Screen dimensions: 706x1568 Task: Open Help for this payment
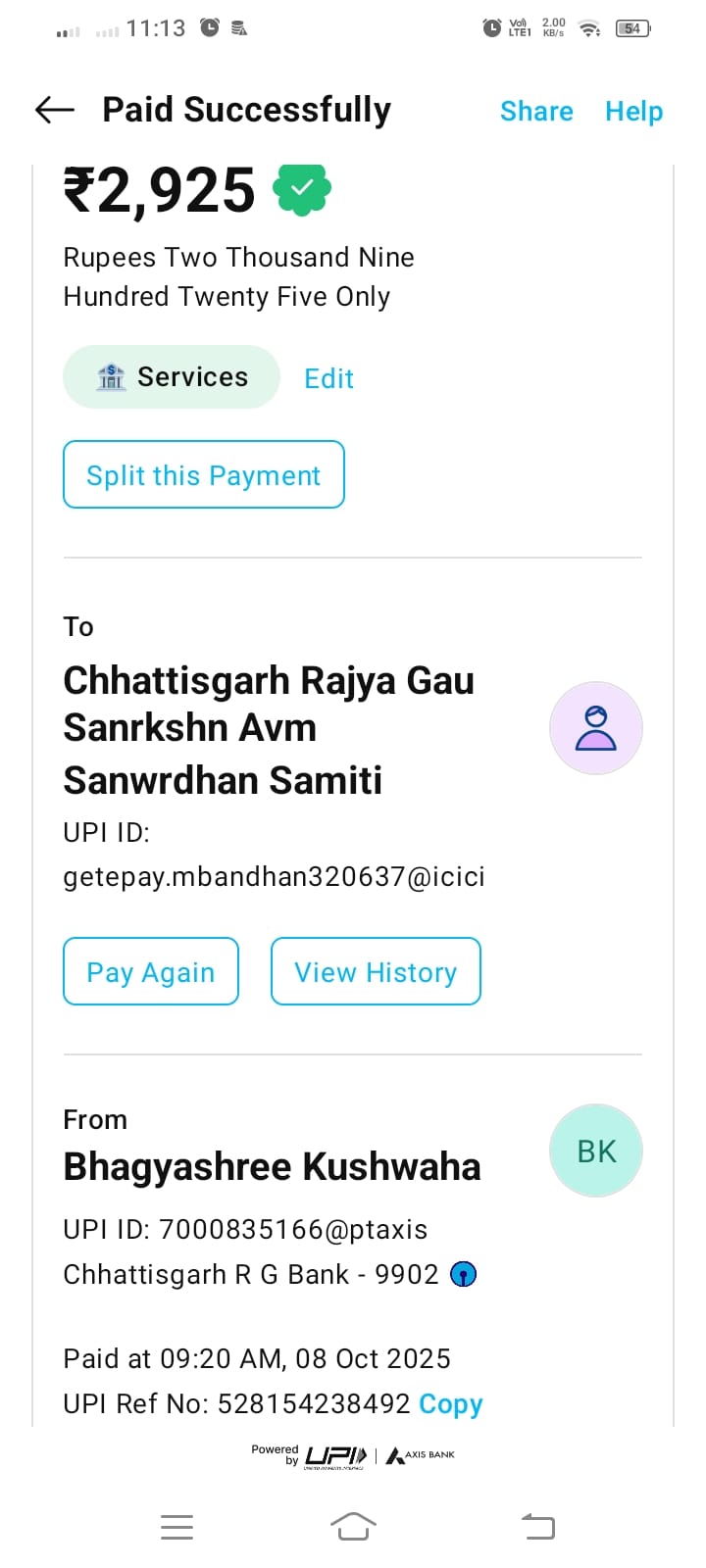click(x=633, y=111)
